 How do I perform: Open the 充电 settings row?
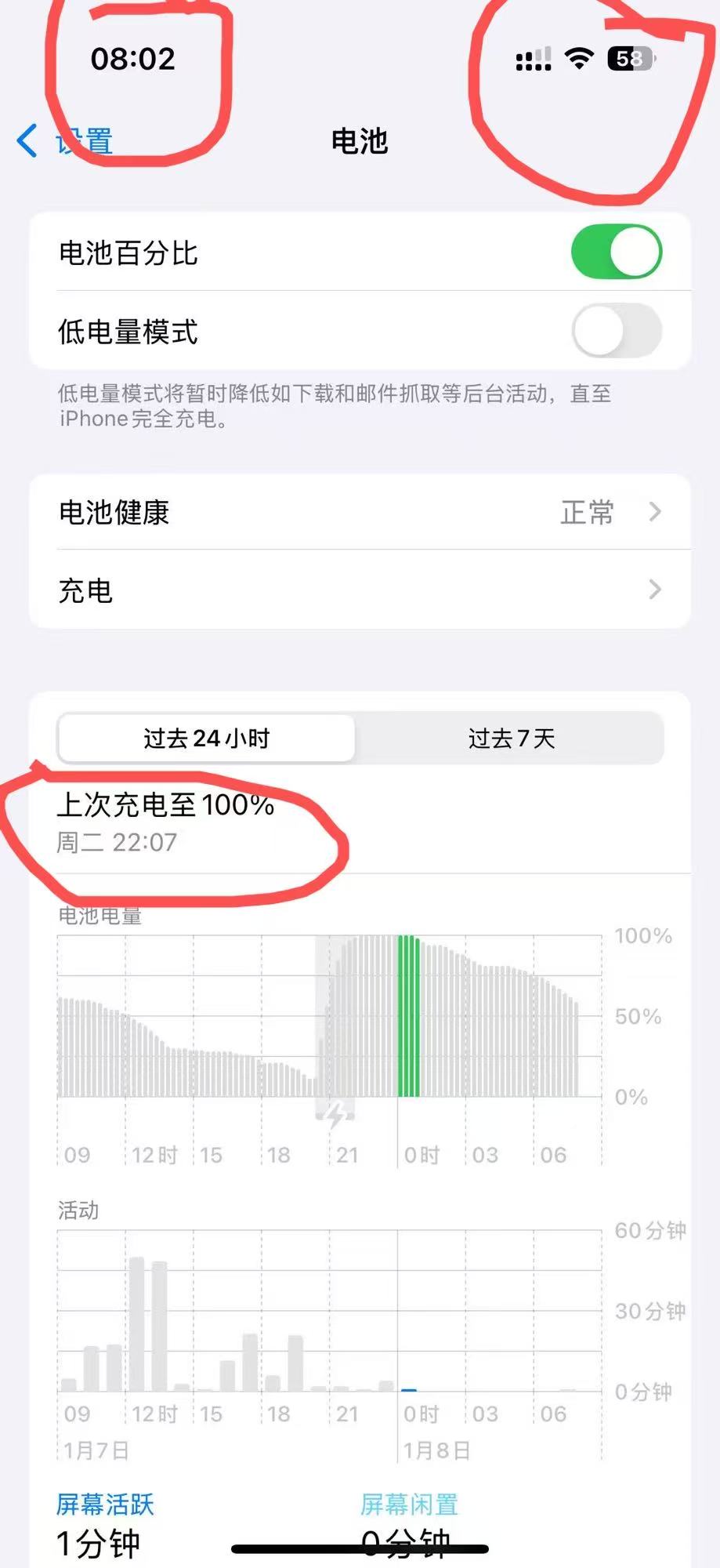(x=360, y=590)
